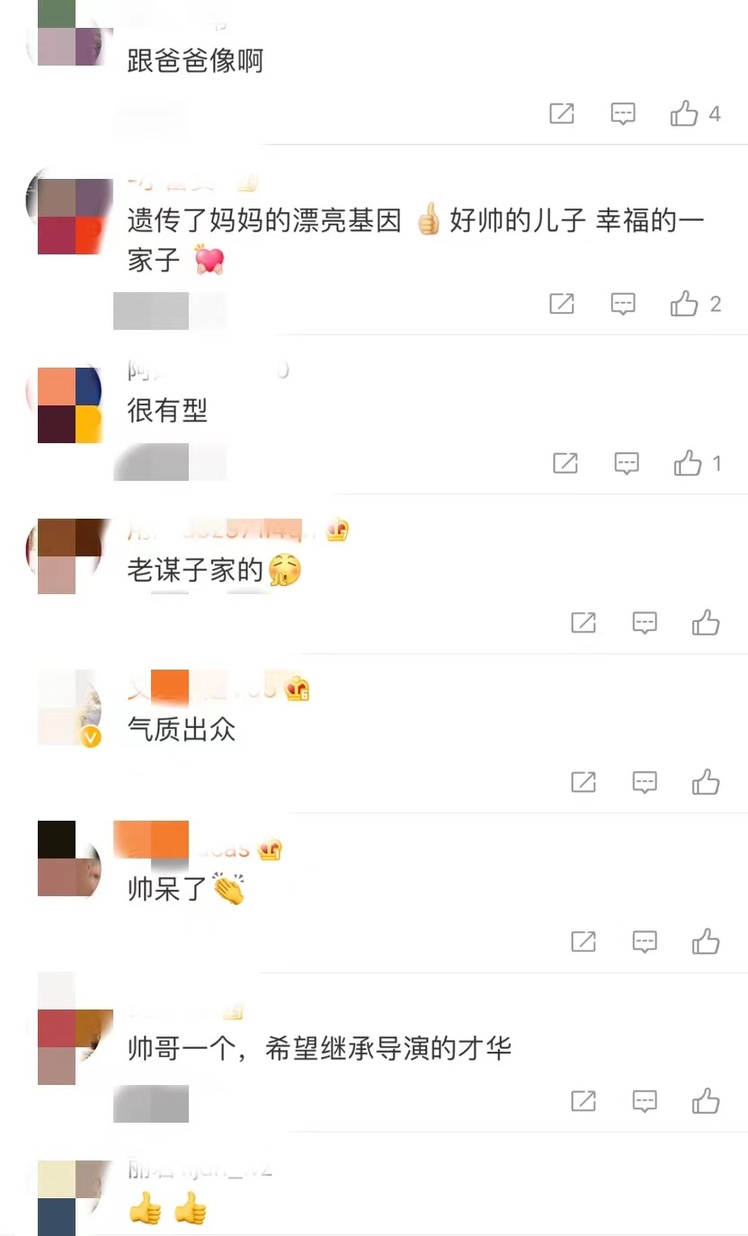Open the forward icon under 帅呆了 comment
The width and height of the screenshot is (748, 1236).
tap(583, 941)
